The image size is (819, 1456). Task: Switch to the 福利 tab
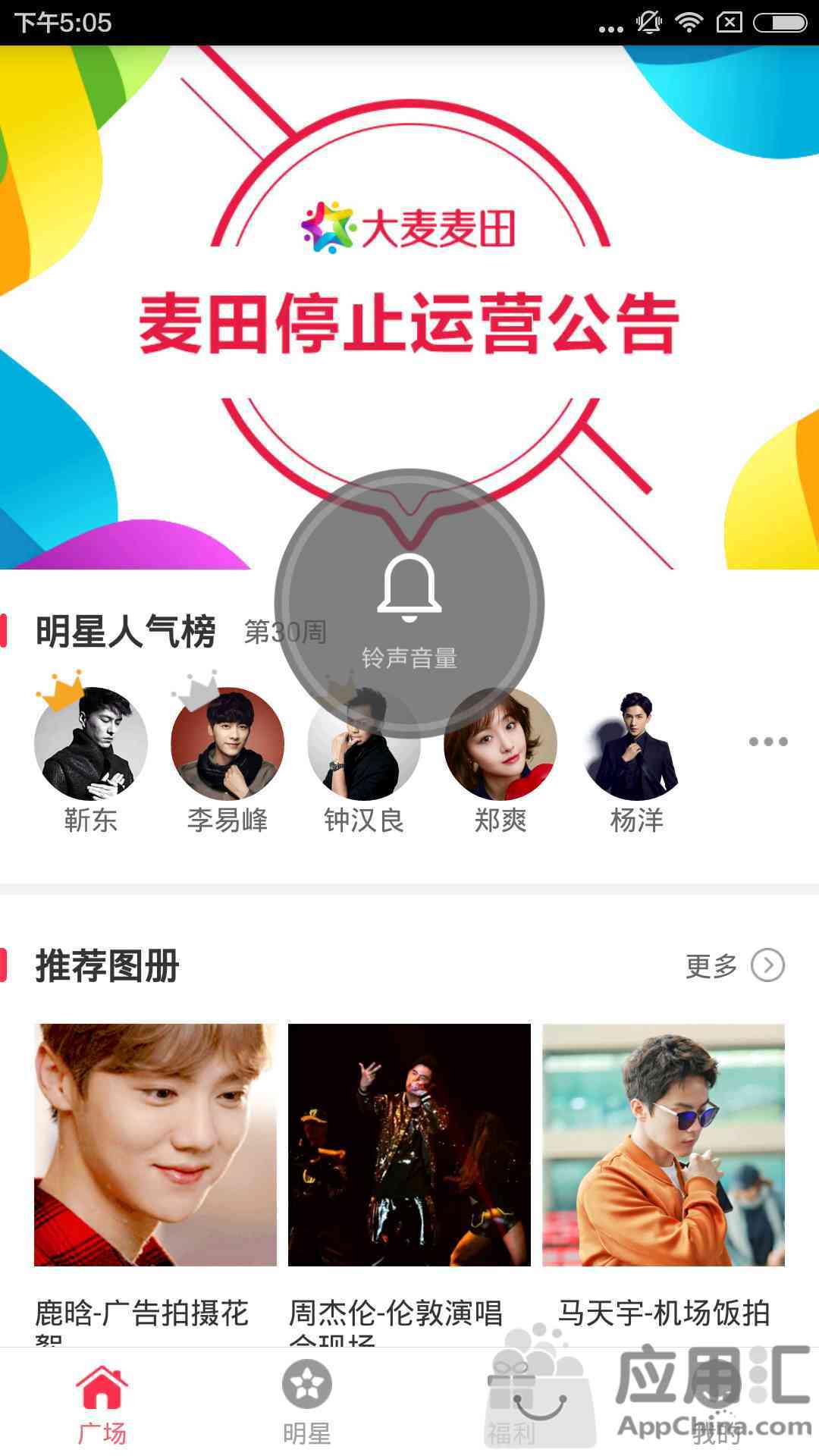tap(512, 1403)
